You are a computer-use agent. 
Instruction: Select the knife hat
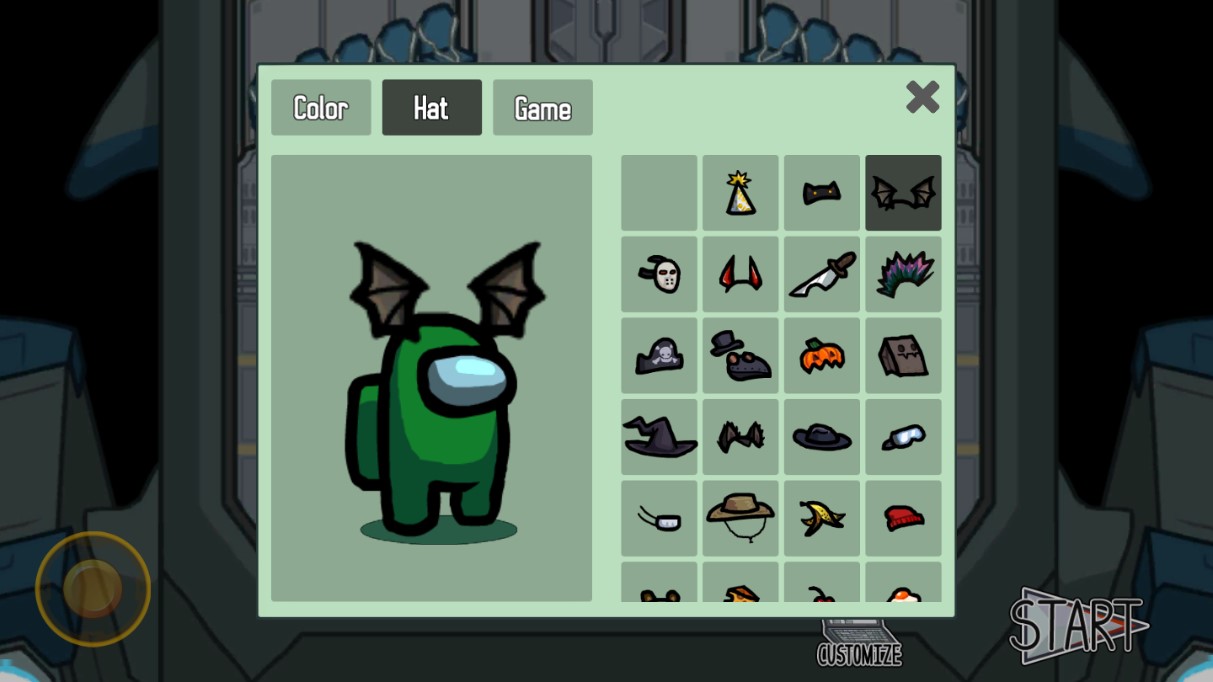click(822, 274)
